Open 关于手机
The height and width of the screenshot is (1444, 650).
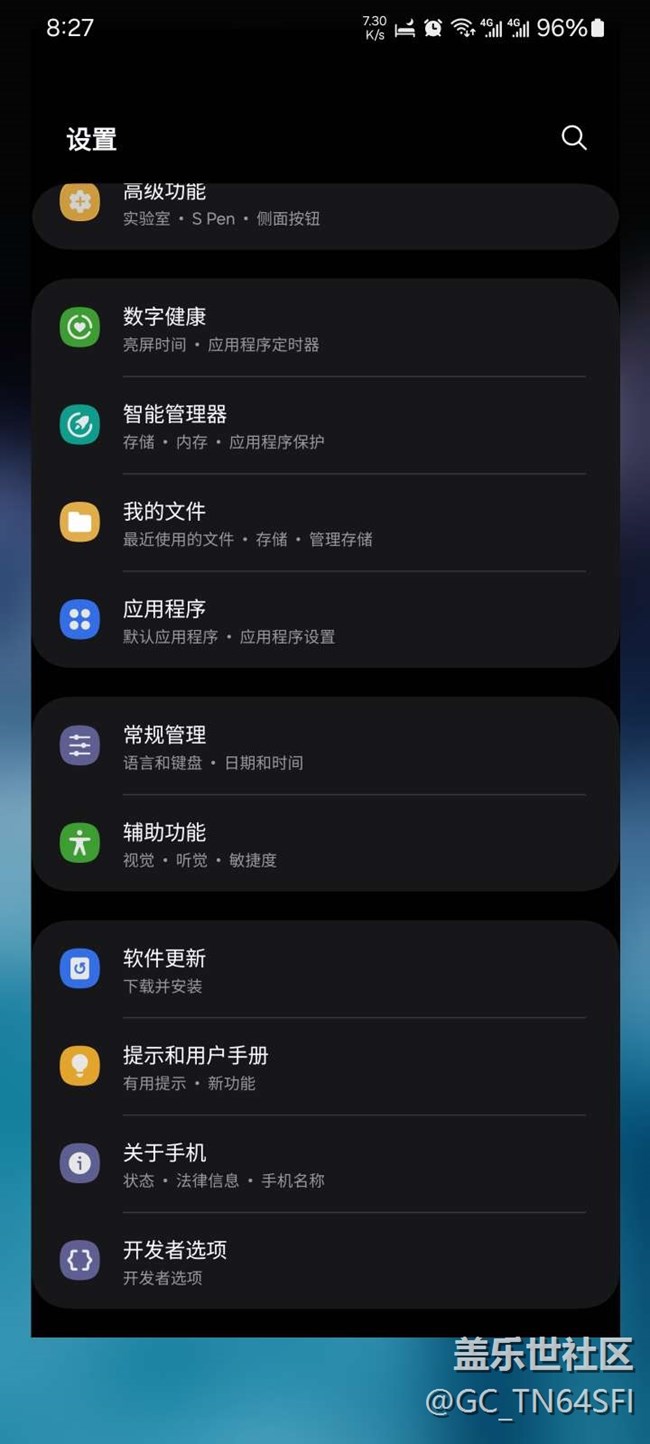point(325,1164)
